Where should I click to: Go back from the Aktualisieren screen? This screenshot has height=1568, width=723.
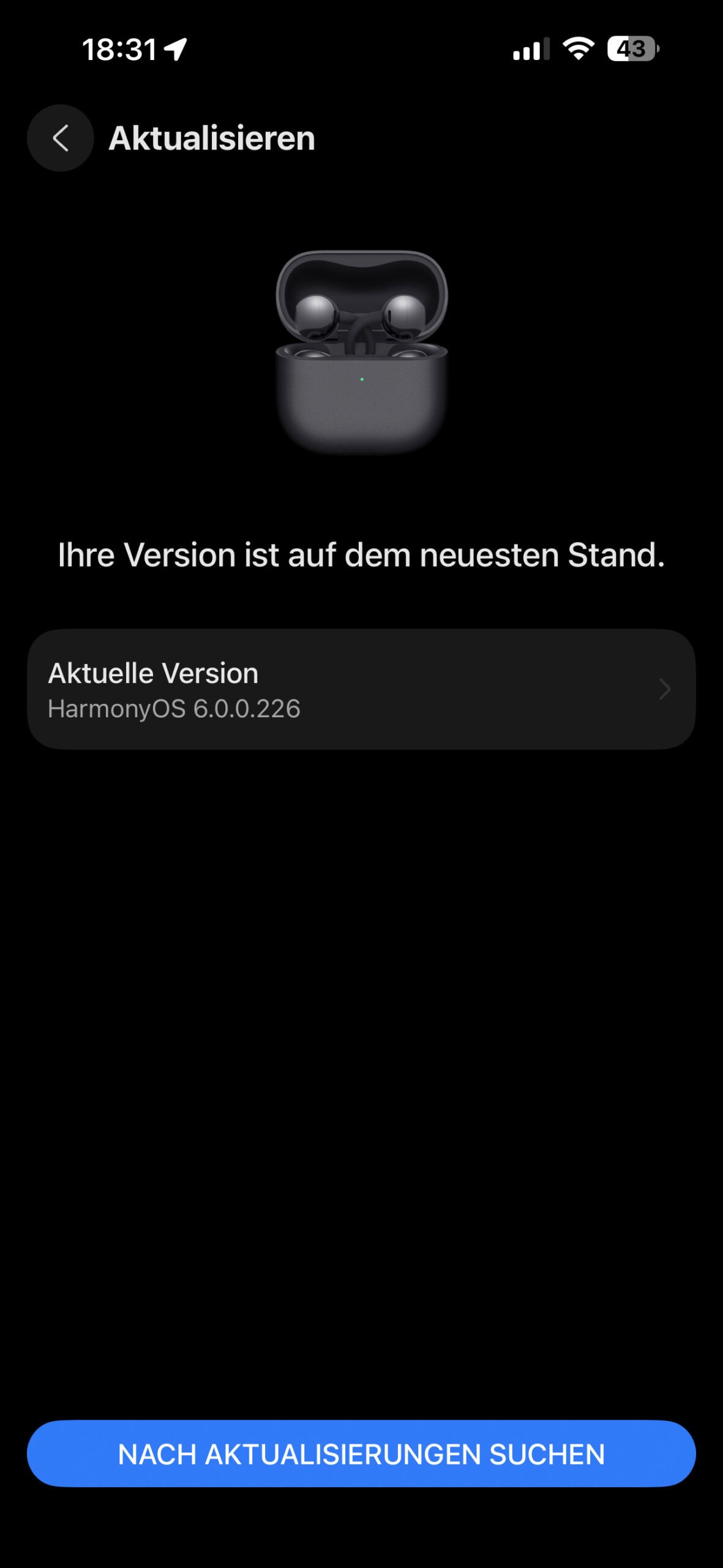(60, 138)
